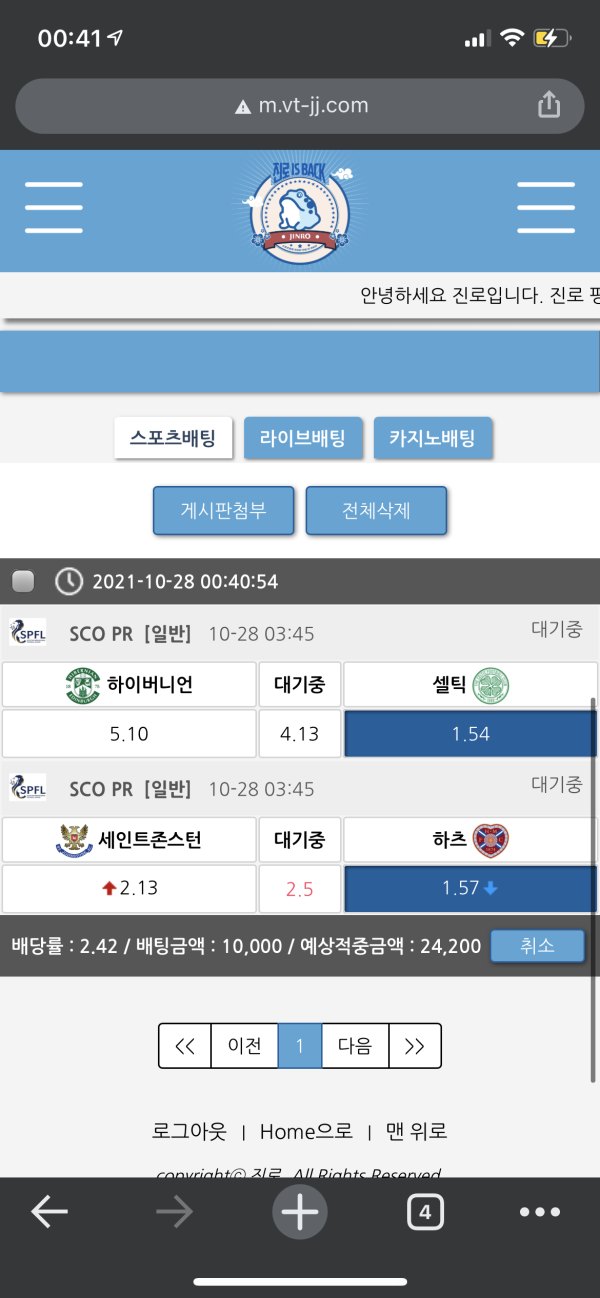Open the left hamburger menu
Image resolution: width=600 pixels, height=1298 pixels.
pyautogui.click(x=54, y=207)
